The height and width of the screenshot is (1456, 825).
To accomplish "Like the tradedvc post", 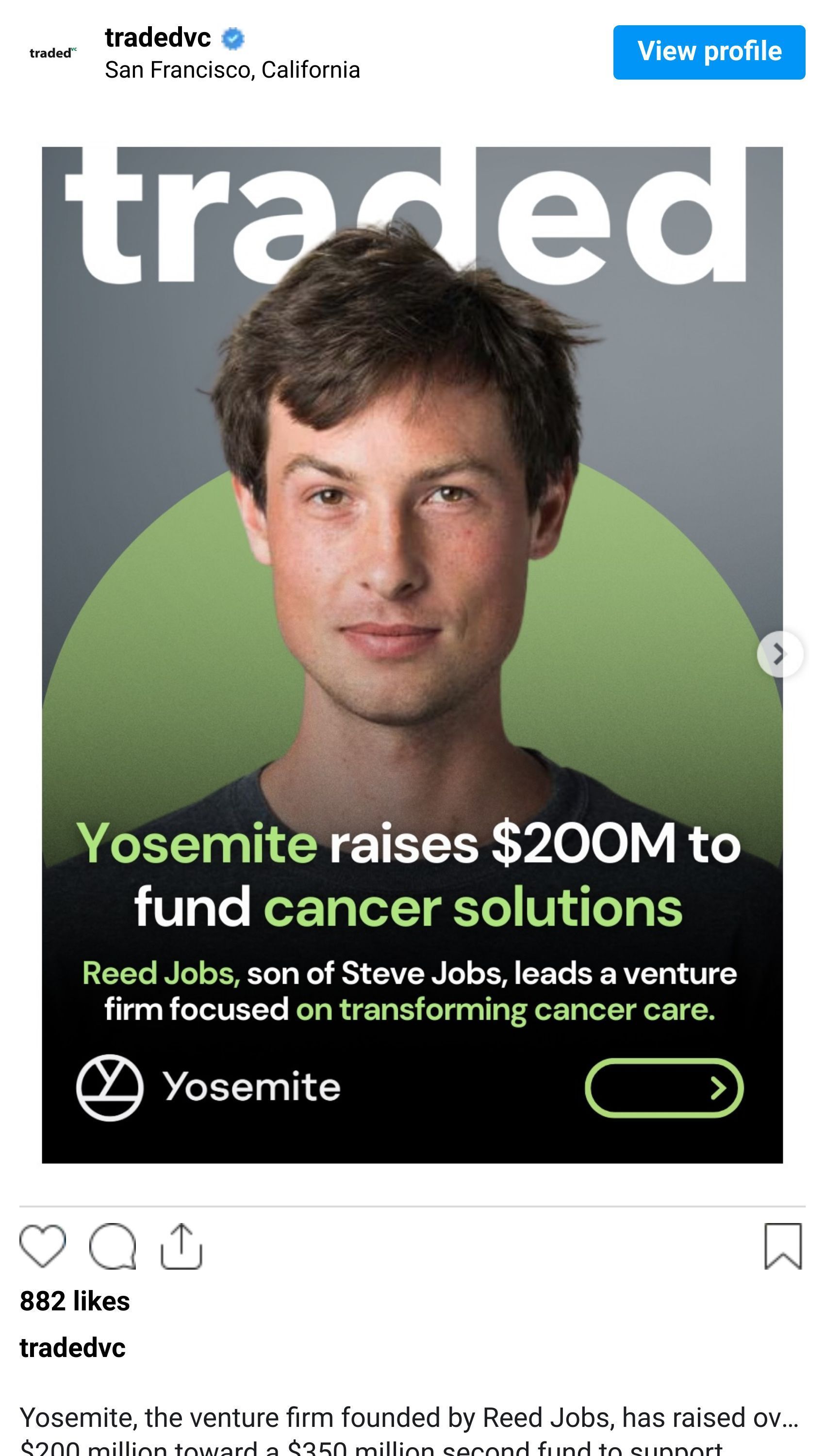I will (x=43, y=1246).
